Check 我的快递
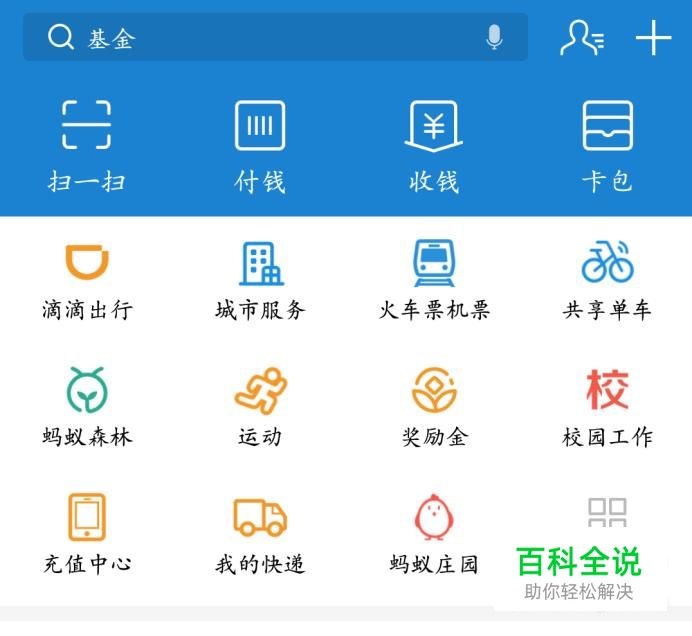 pyautogui.click(x=260, y=534)
